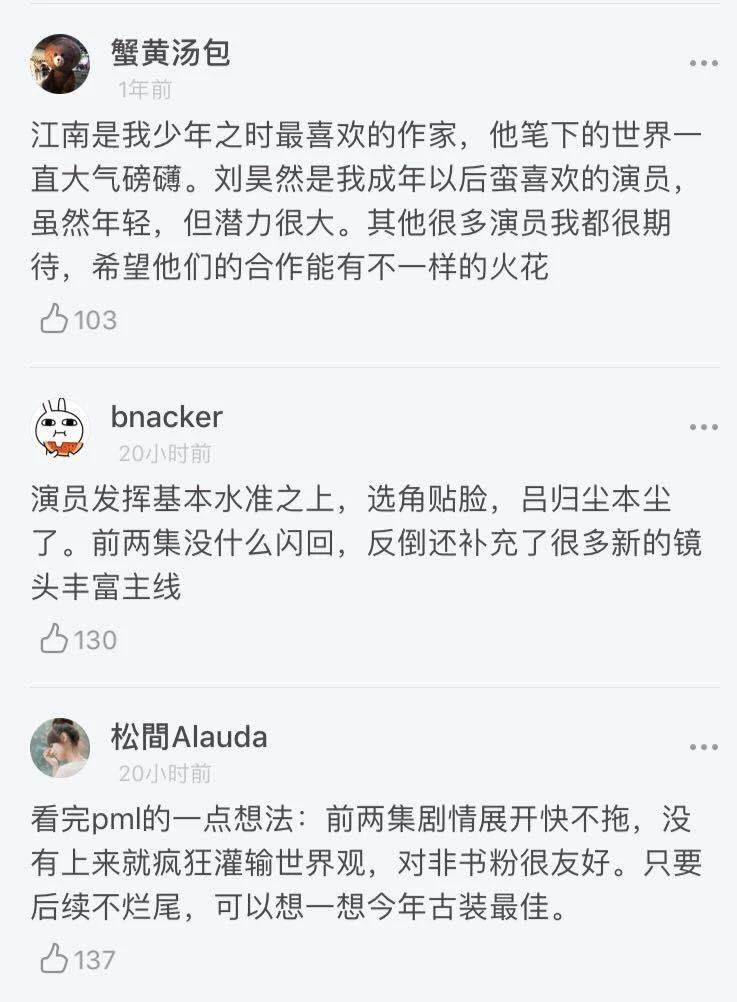Like bnacker's comment with 130 likes
The image size is (737, 1002).
54,640
